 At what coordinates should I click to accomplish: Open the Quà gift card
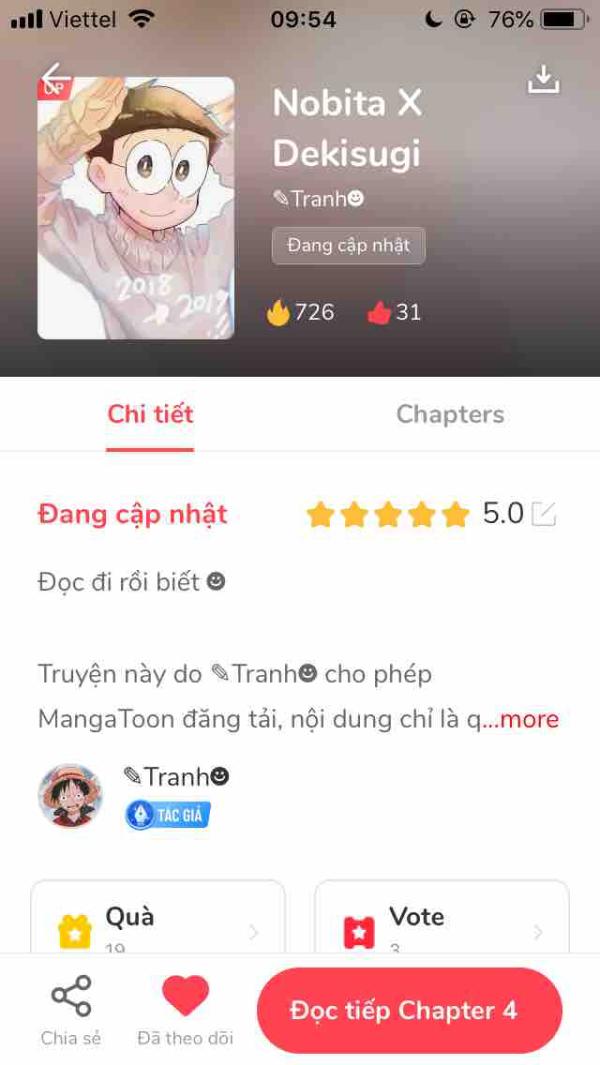157,918
